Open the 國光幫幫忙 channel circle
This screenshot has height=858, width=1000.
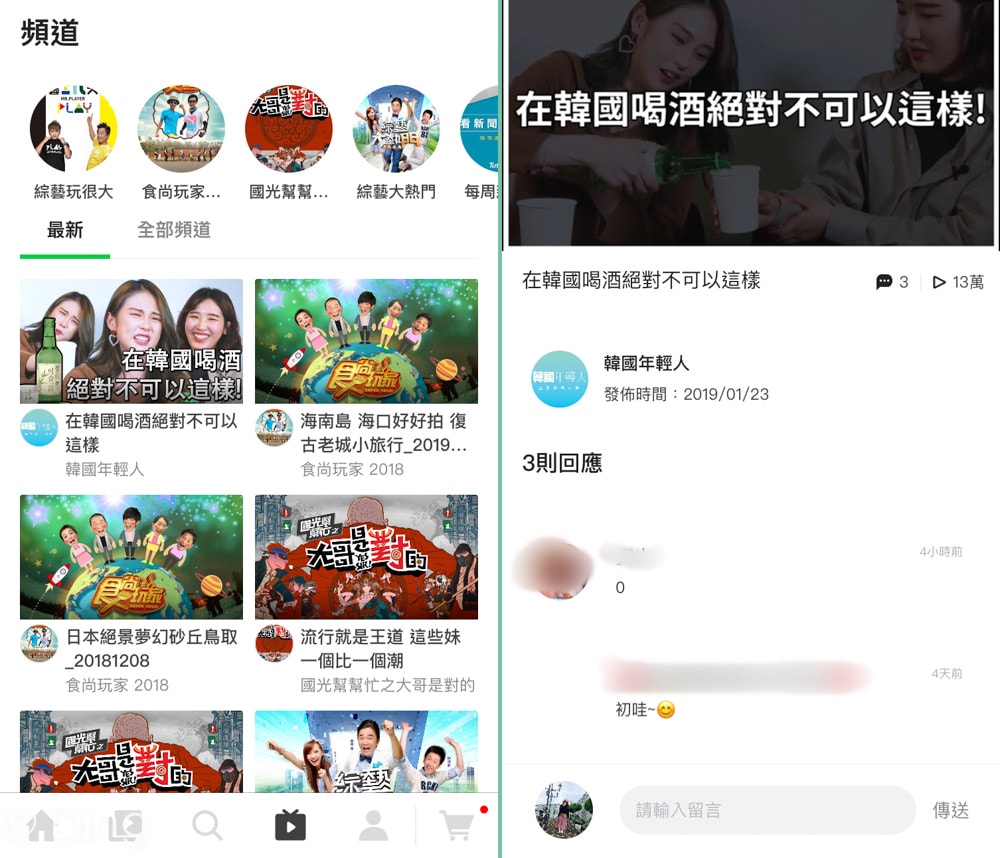pos(288,130)
